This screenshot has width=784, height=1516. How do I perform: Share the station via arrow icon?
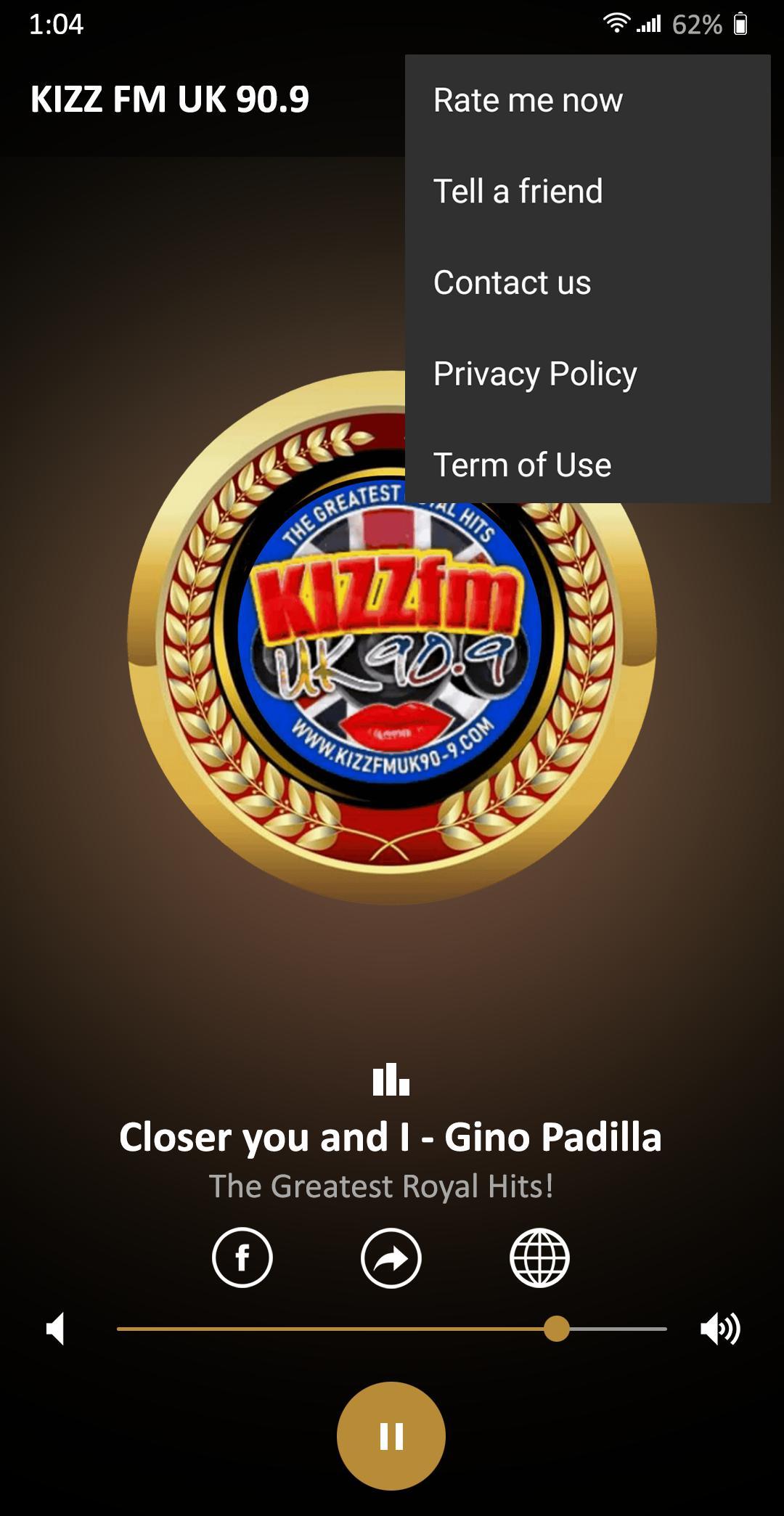coord(391,1258)
